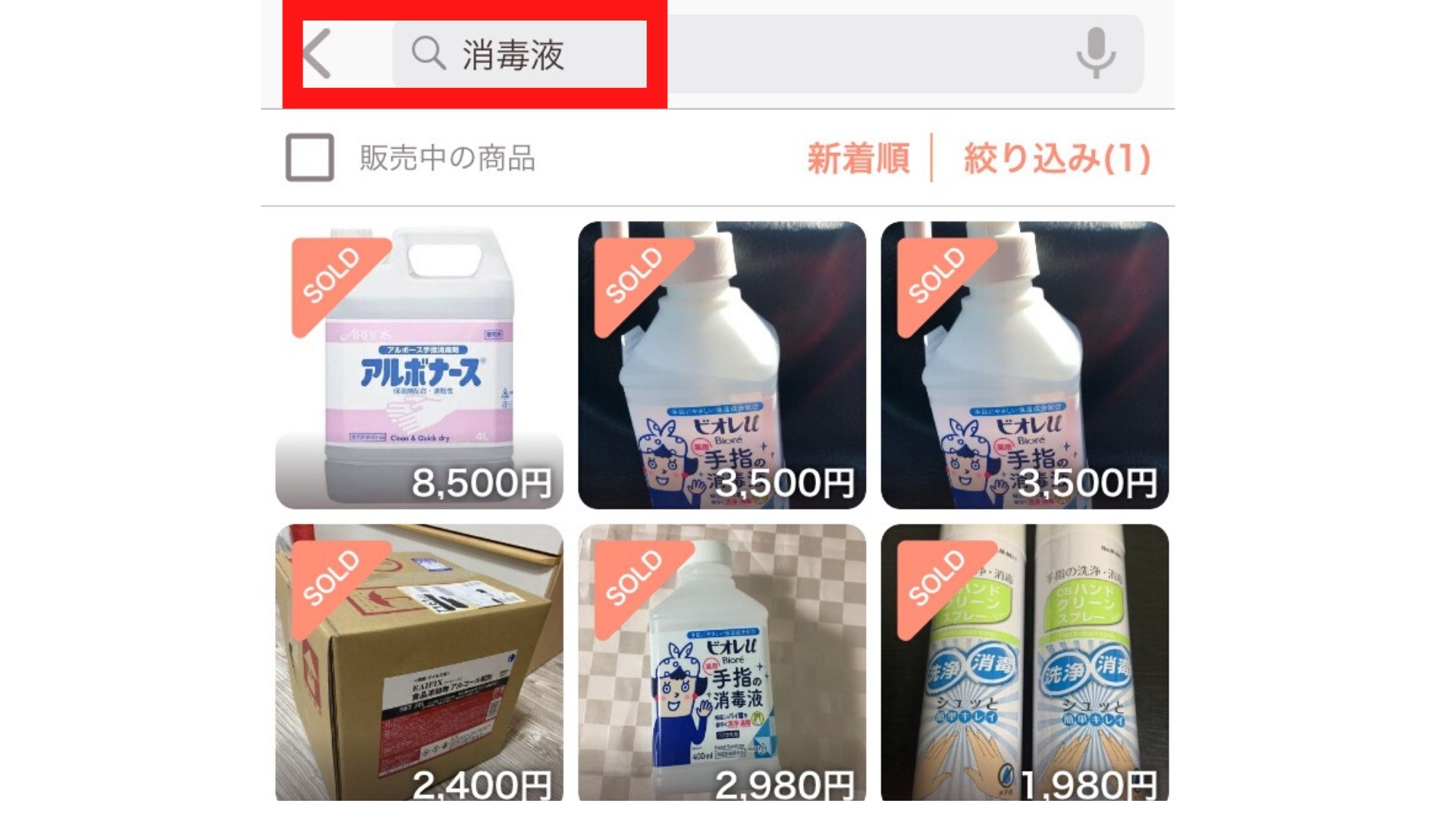The height and width of the screenshot is (819, 1456).
Task: Open the cardboard box item priced 2,400円
Action: (419, 662)
